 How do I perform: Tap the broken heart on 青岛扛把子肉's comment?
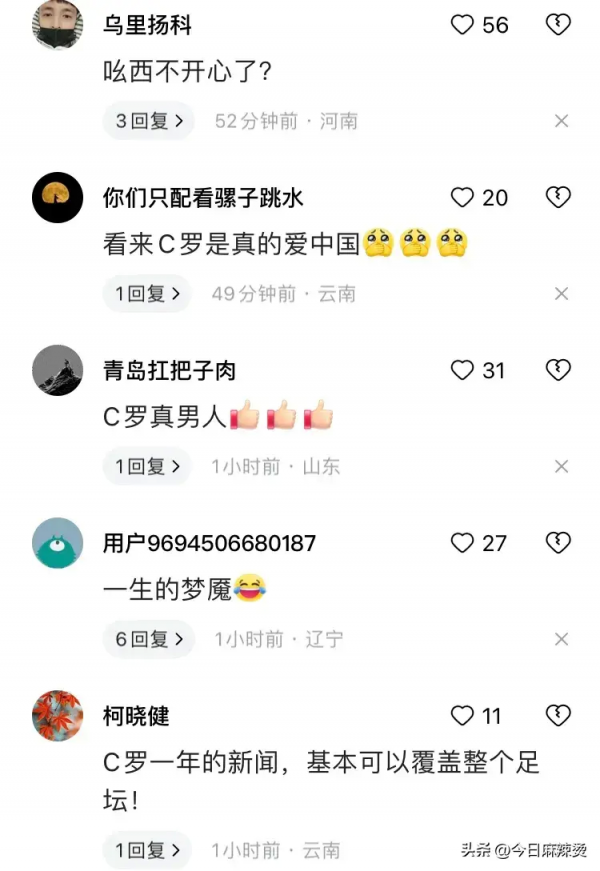point(558,371)
